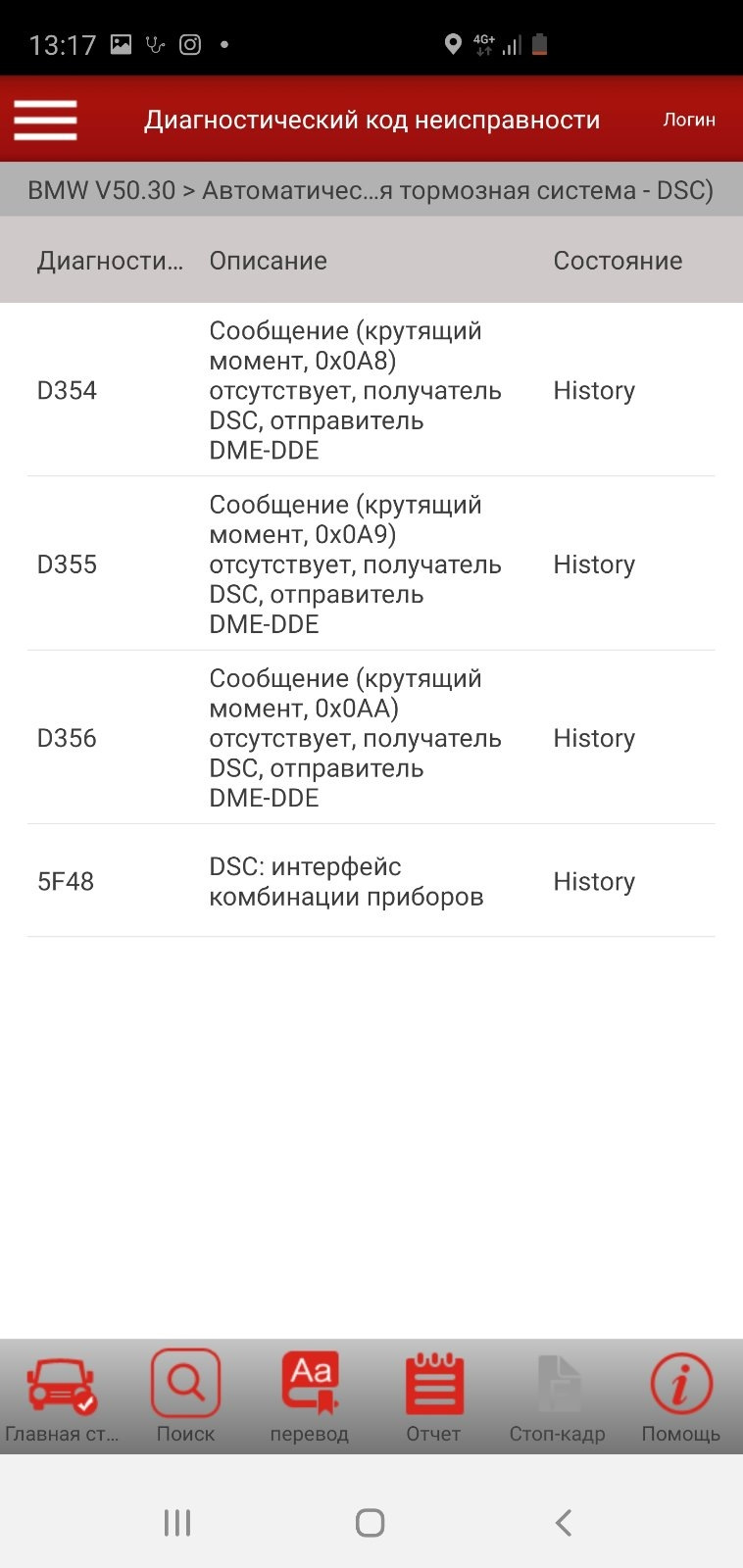The image size is (743, 1568).
Task: Go to Главная страница in bottom bar
Action: click(x=61, y=1395)
